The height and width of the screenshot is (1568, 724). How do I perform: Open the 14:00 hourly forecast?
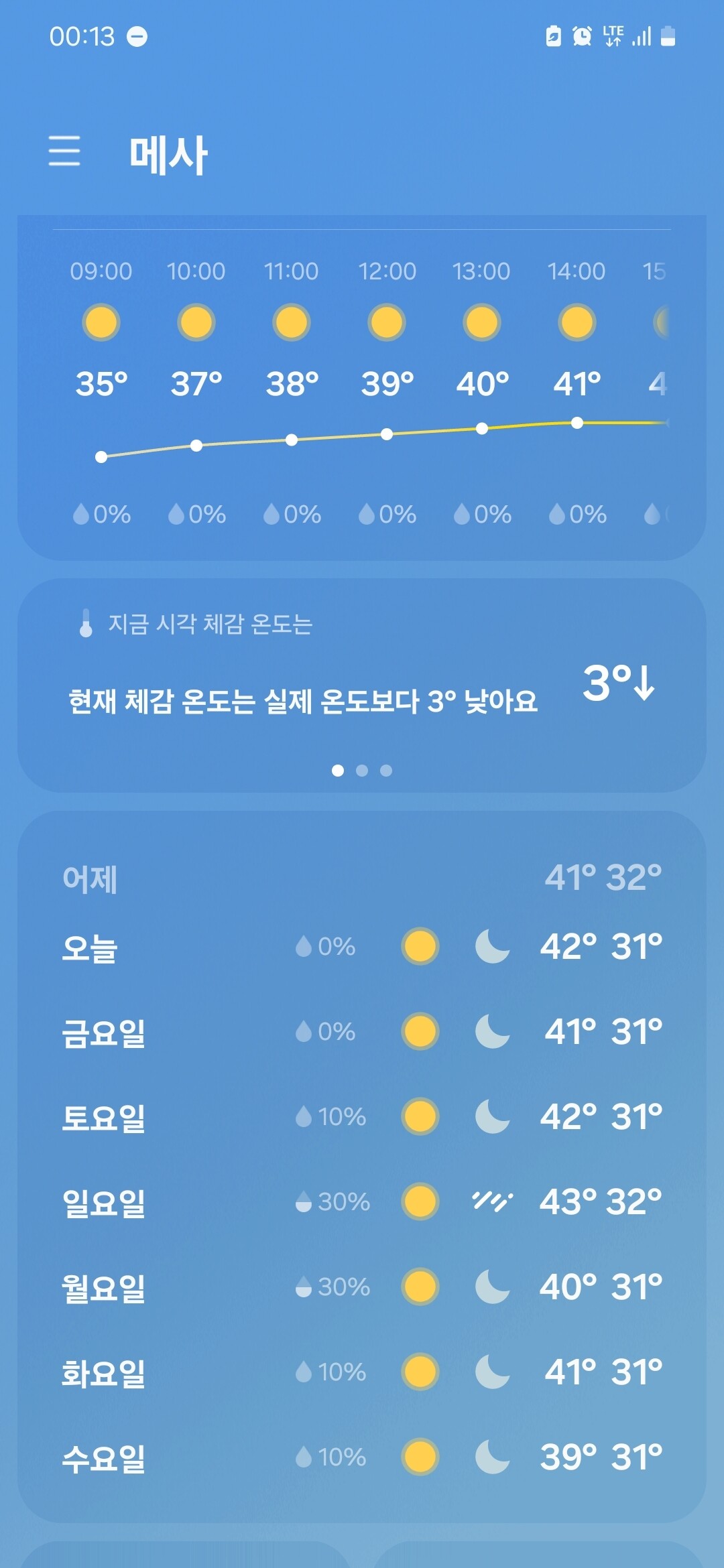[577, 392]
